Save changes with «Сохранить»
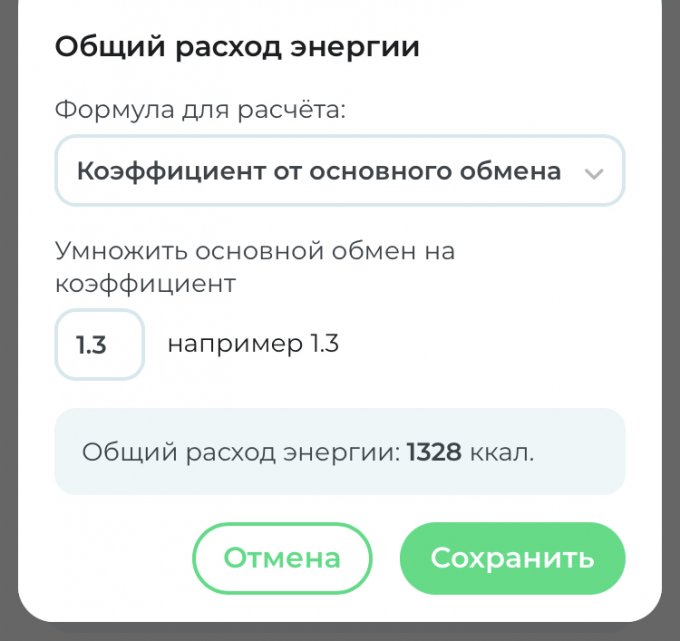Screen dimensions: 680x641 coord(512,558)
